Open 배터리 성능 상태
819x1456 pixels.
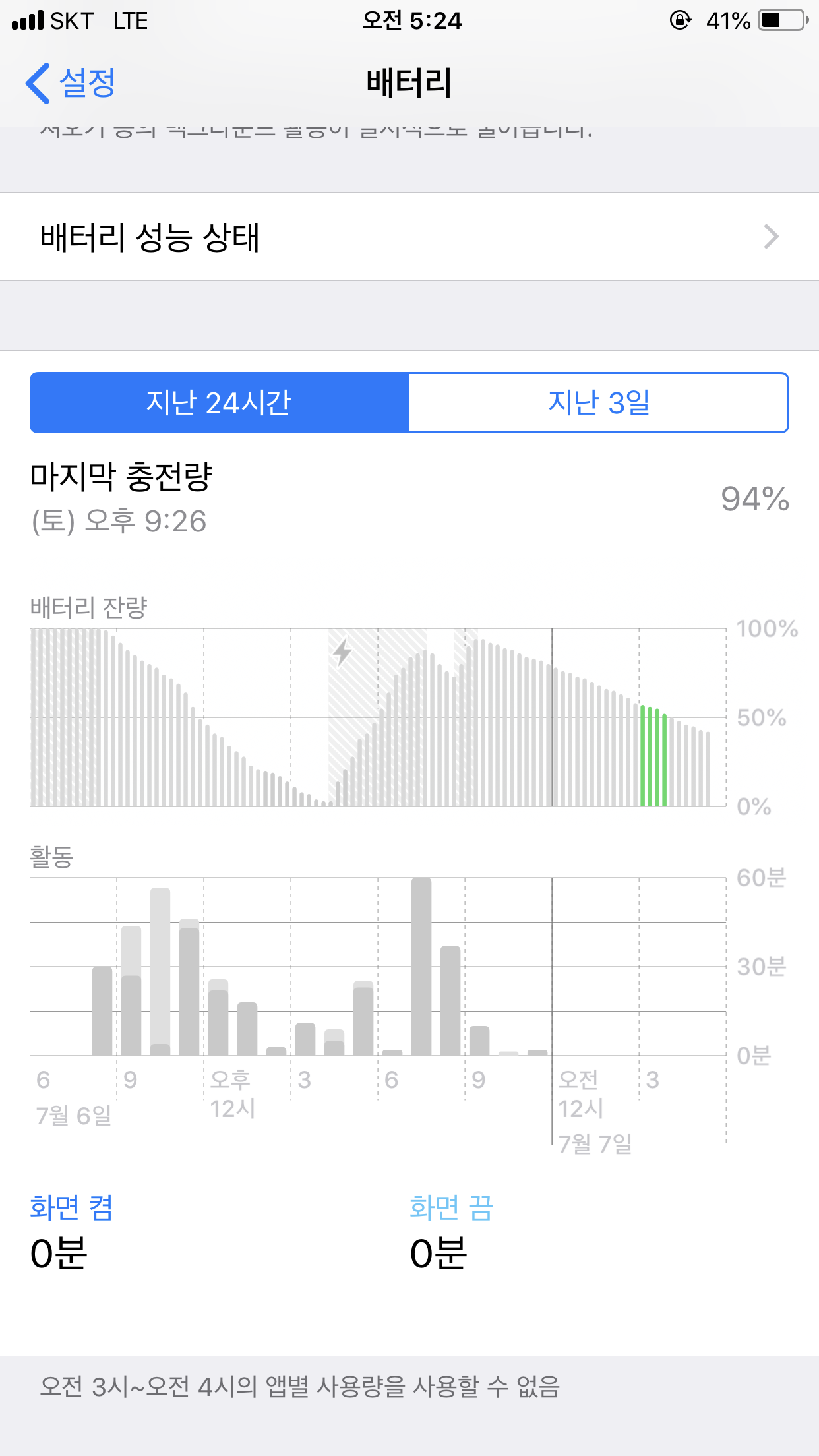coord(409,237)
